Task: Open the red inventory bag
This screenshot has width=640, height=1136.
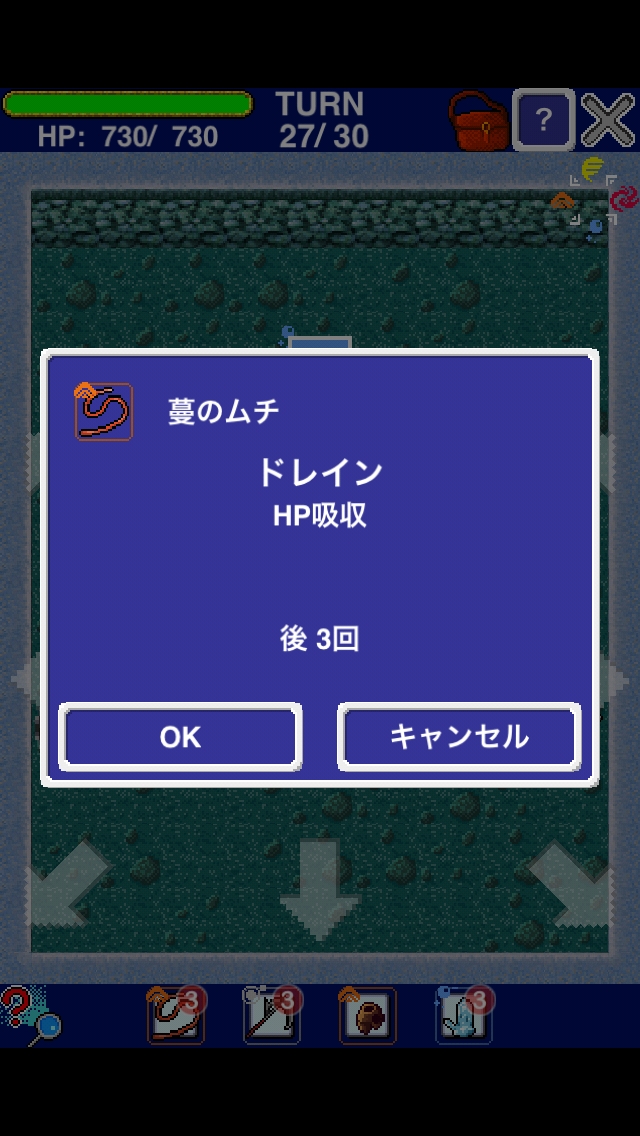Action: pos(479,121)
